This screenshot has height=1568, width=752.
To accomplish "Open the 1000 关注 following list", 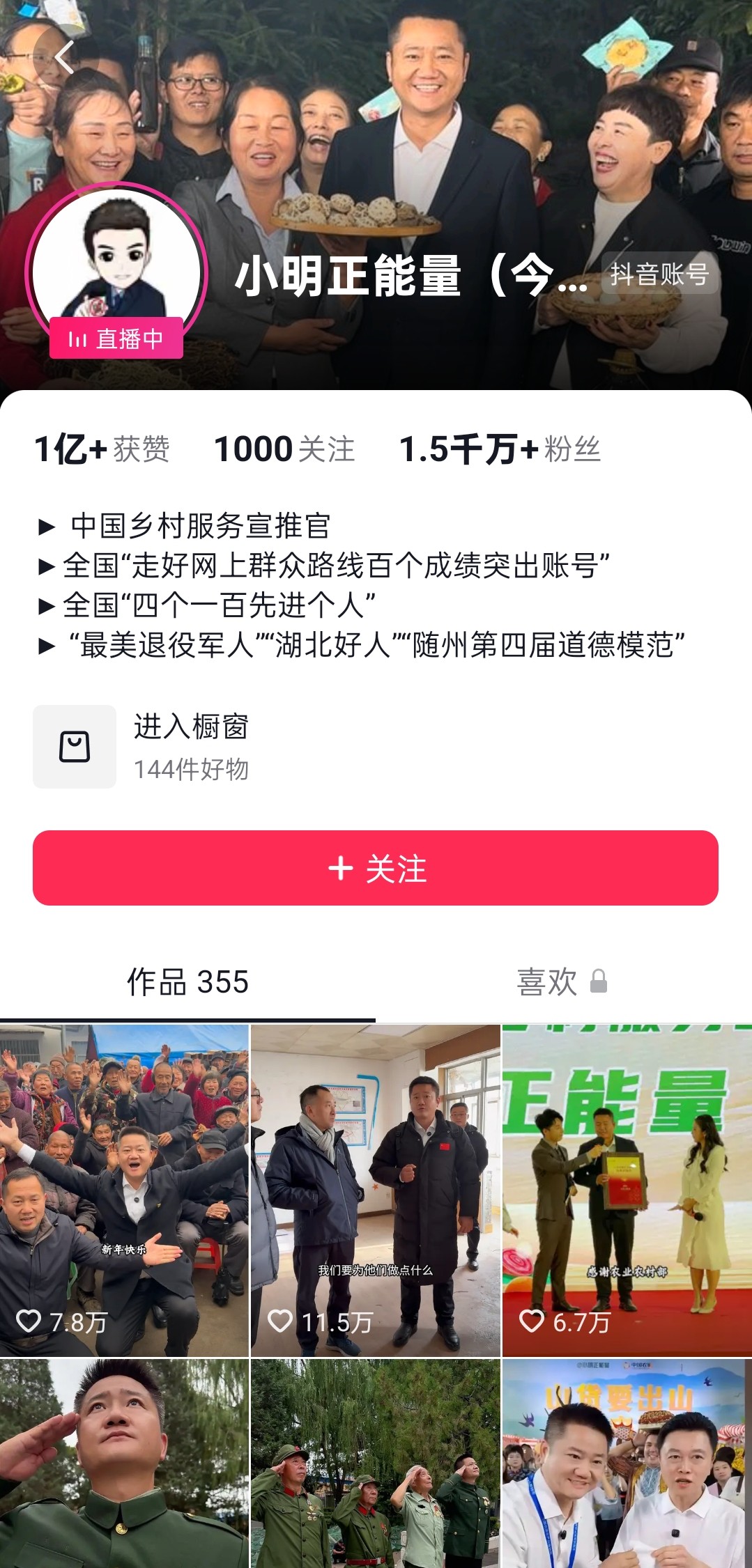I will tap(284, 449).
